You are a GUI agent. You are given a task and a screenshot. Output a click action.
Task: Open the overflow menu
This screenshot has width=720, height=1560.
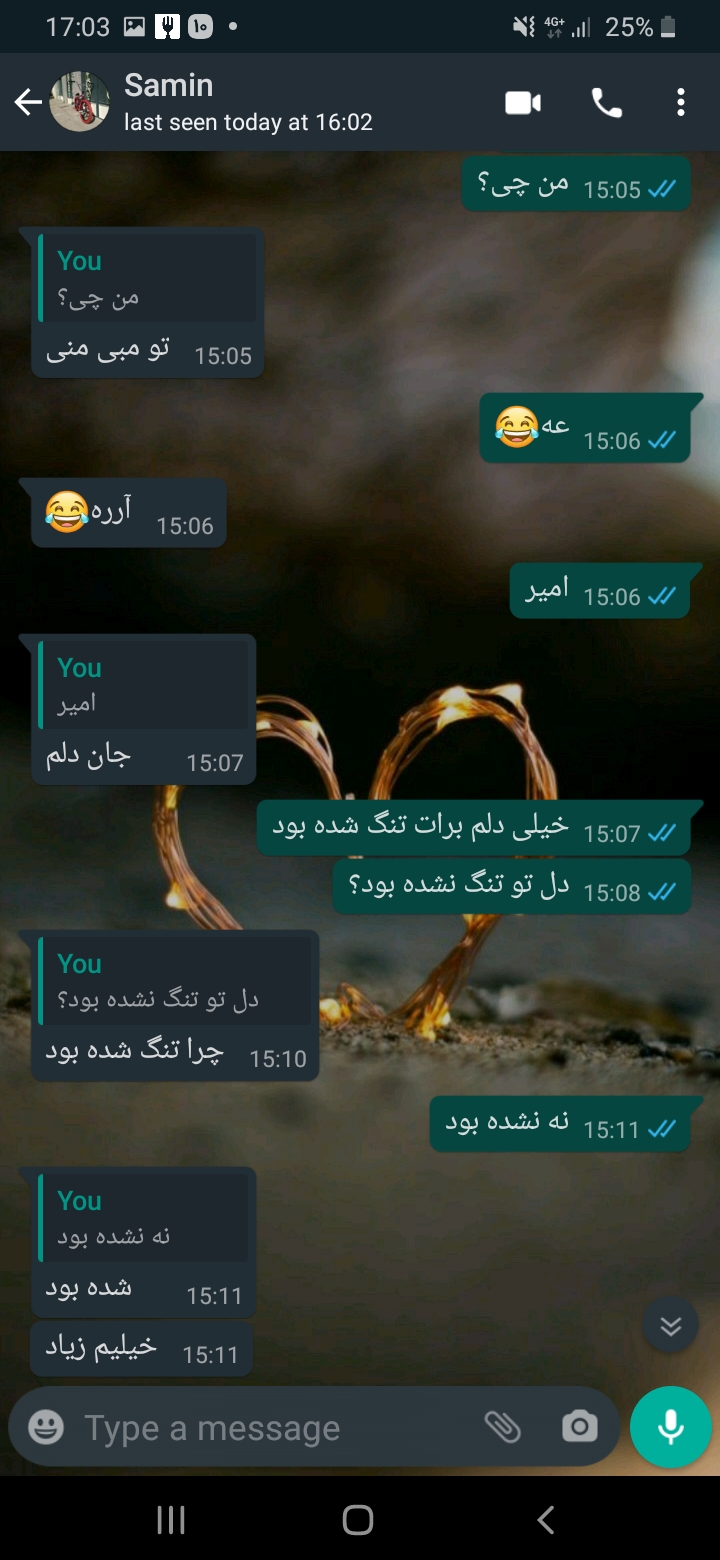(681, 103)
